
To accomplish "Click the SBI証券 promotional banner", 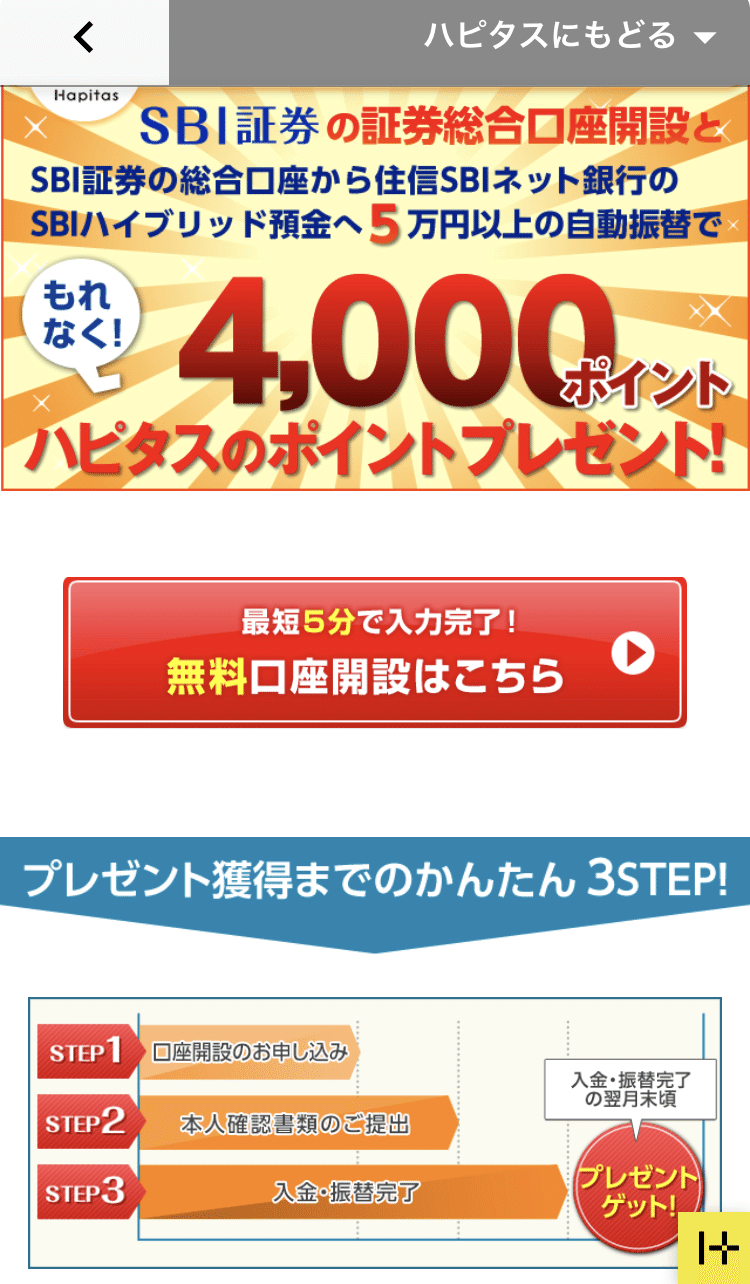I will coord(375,290).
